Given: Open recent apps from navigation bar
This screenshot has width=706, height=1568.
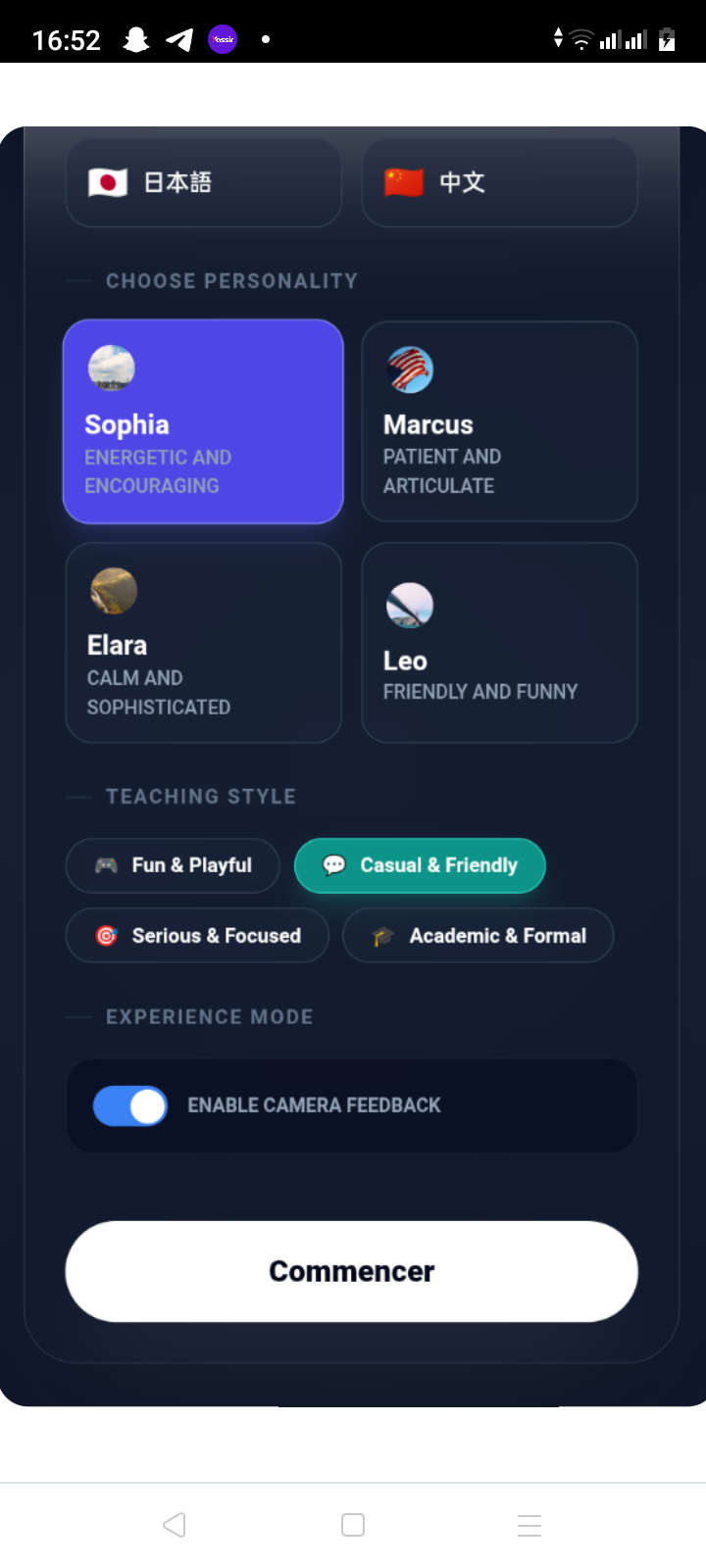Looking at the screenshot, I should click(x=529, y=1525).
